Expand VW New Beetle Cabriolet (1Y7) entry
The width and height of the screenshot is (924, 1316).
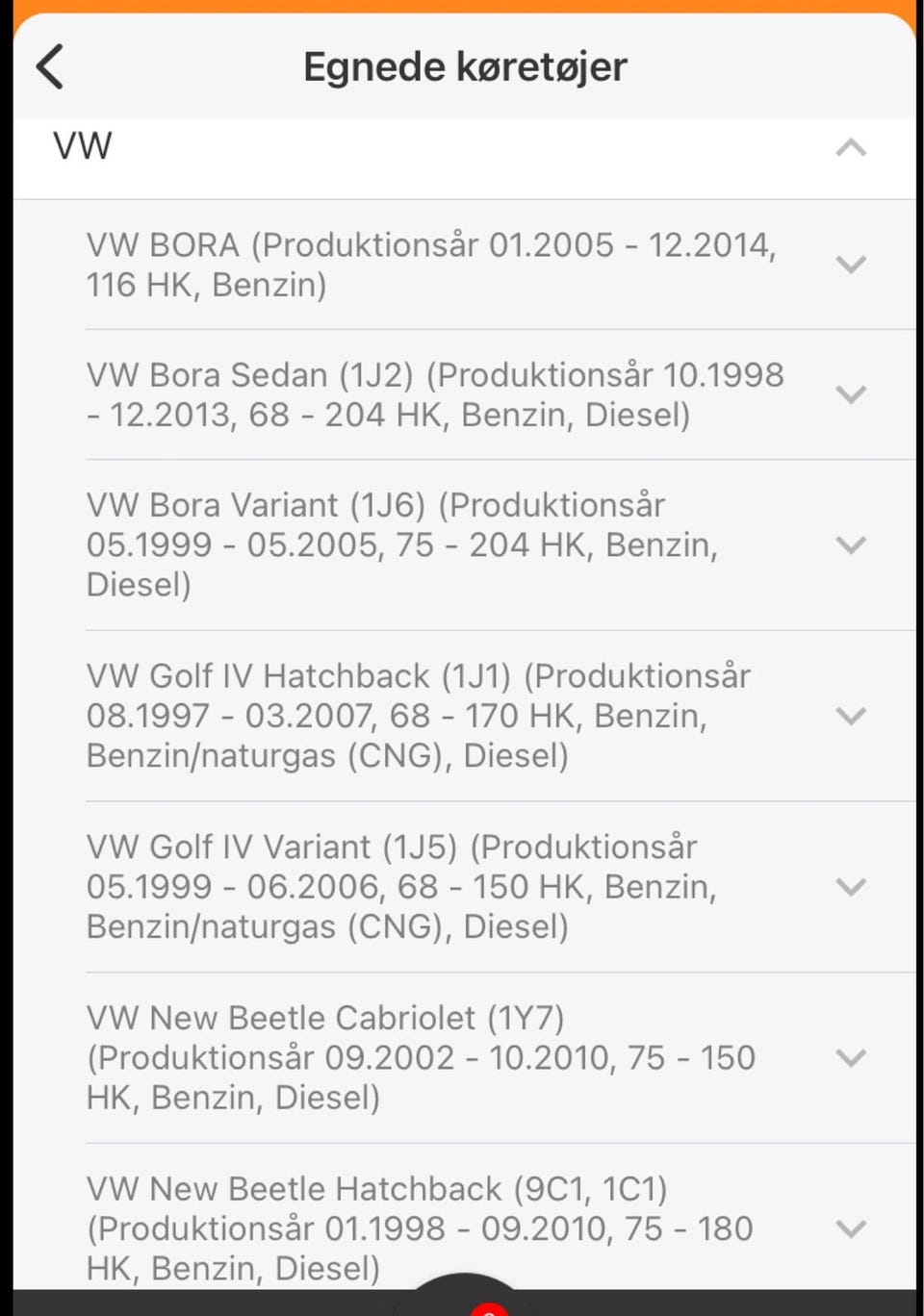(x=851, y=1058)
